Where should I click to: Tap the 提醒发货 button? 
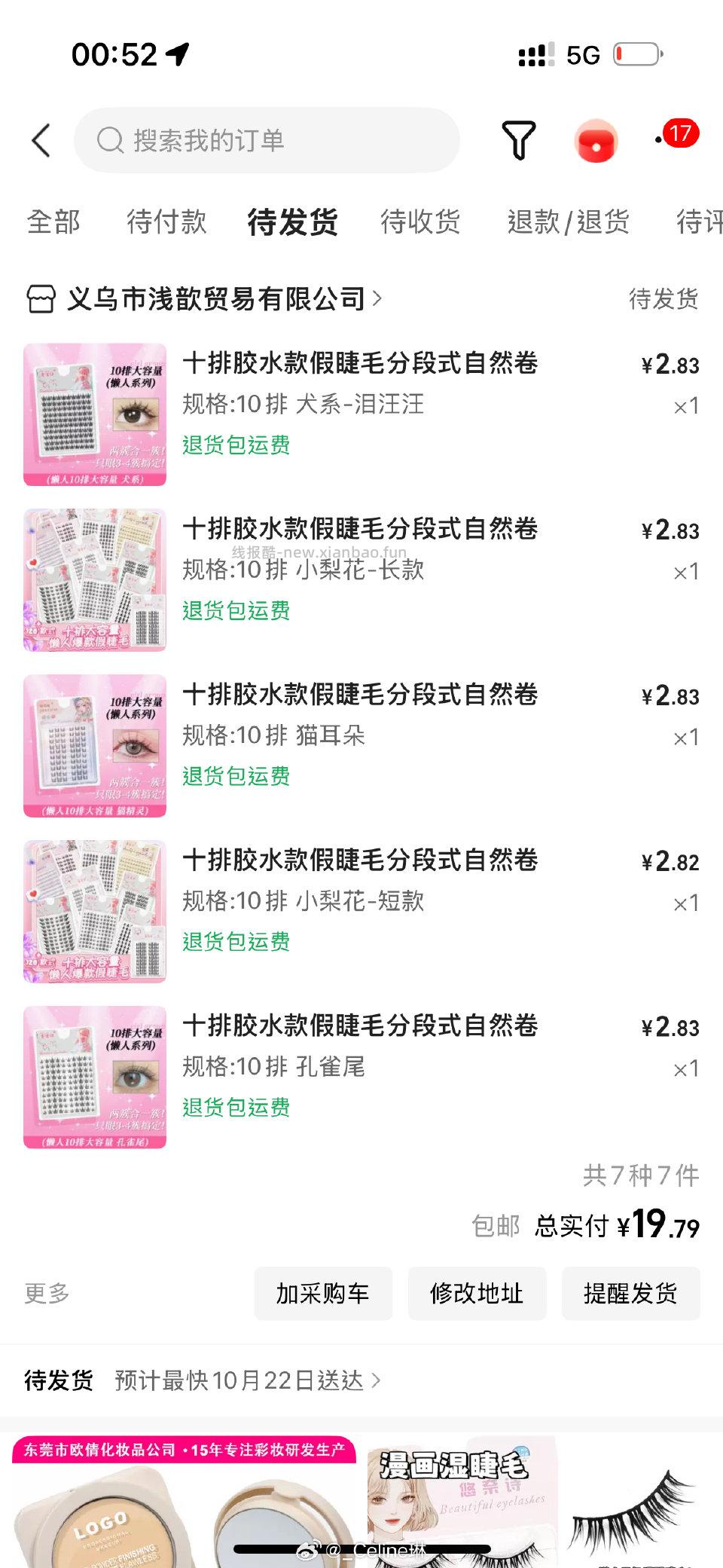click(x=631, y=1294)
